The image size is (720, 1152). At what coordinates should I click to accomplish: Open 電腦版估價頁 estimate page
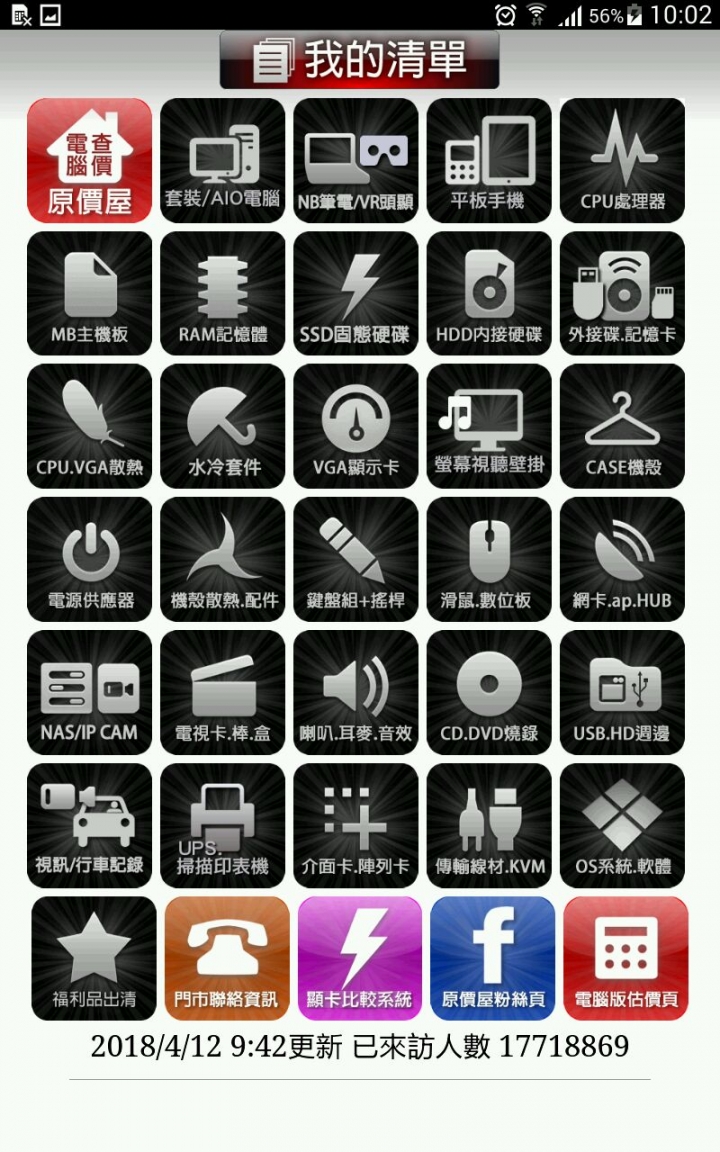[x=626, y=958]
